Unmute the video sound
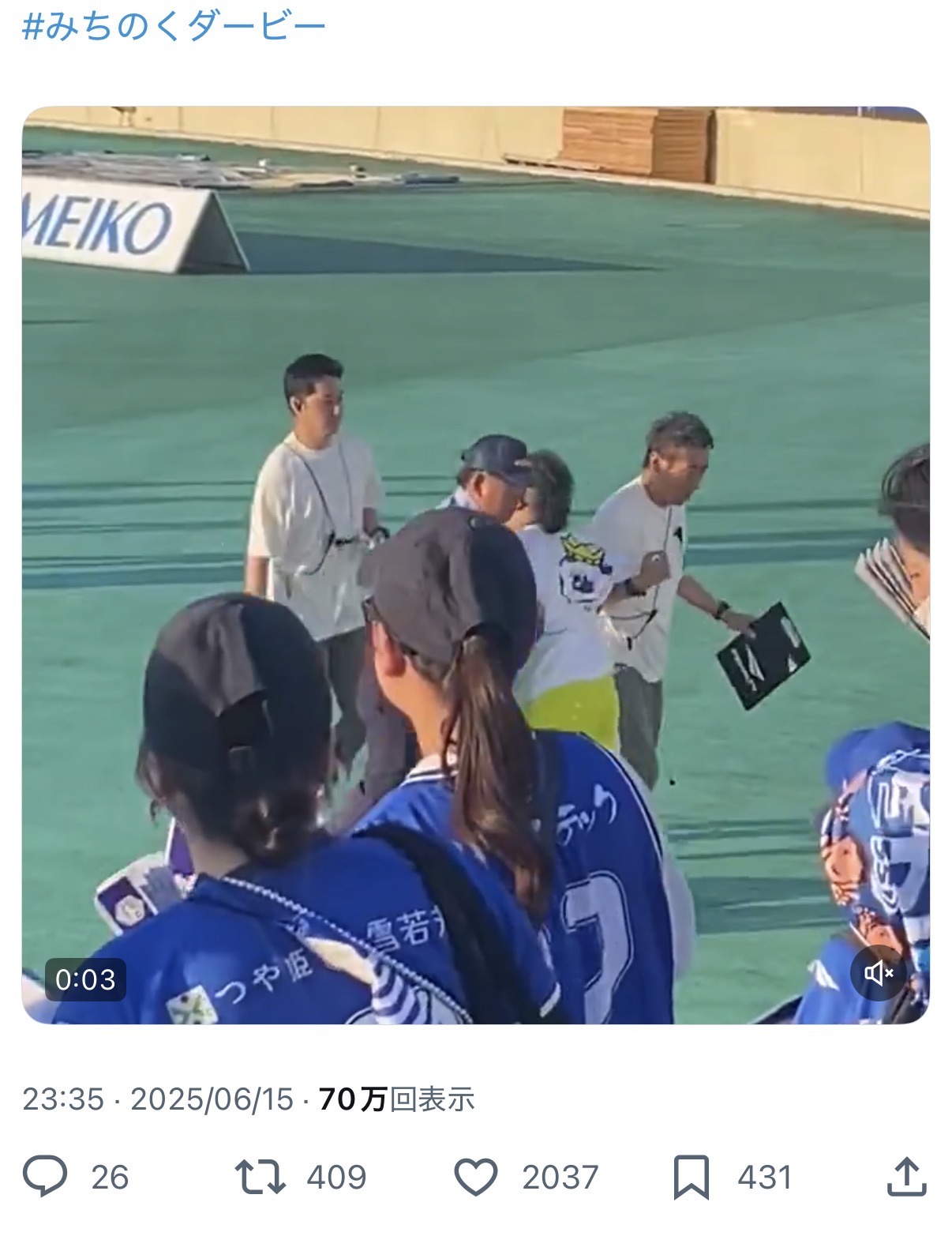The image size is (952, 1251). point(877,973)
